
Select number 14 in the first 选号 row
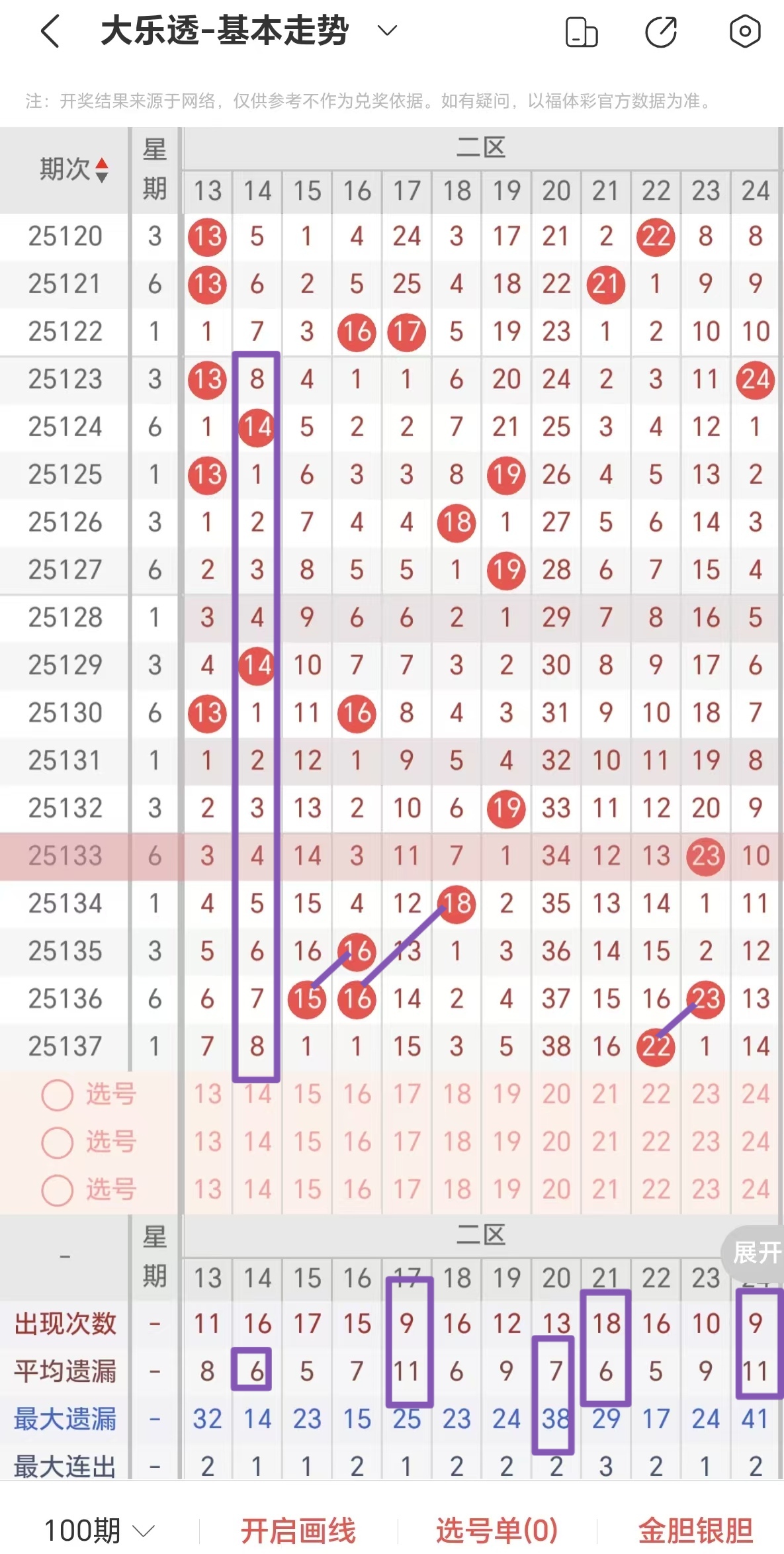pos(257,1096)
